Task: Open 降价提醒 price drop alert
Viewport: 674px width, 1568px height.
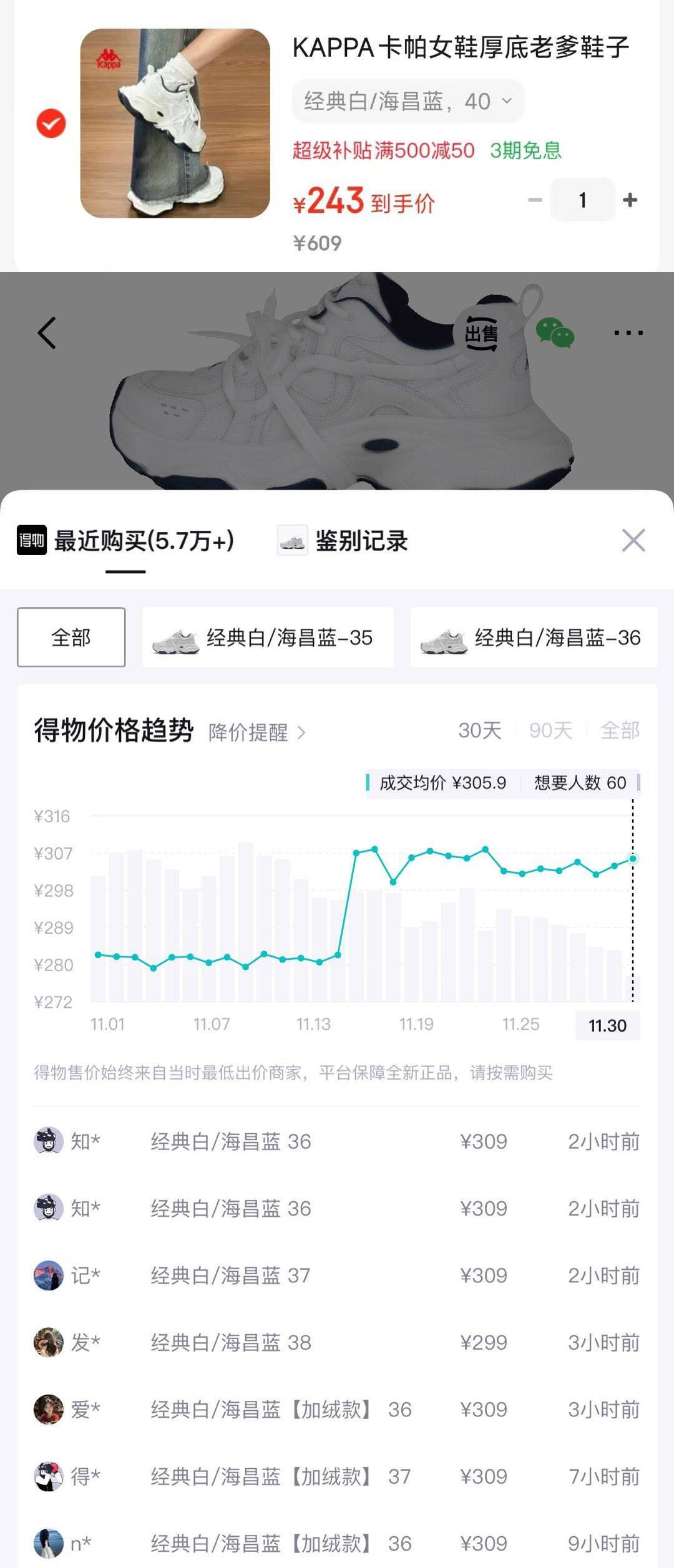Action: point(256,732)
